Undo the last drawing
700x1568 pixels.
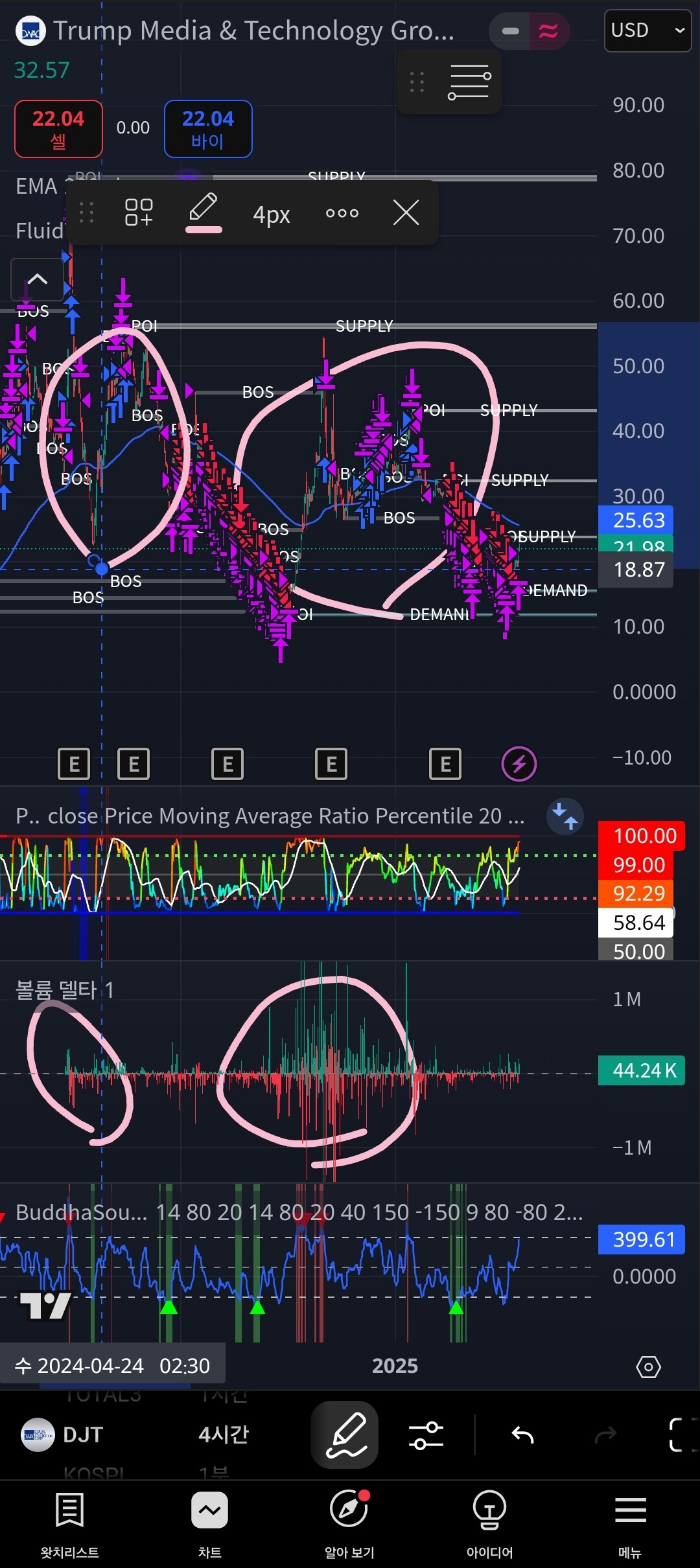(522, 1435)
